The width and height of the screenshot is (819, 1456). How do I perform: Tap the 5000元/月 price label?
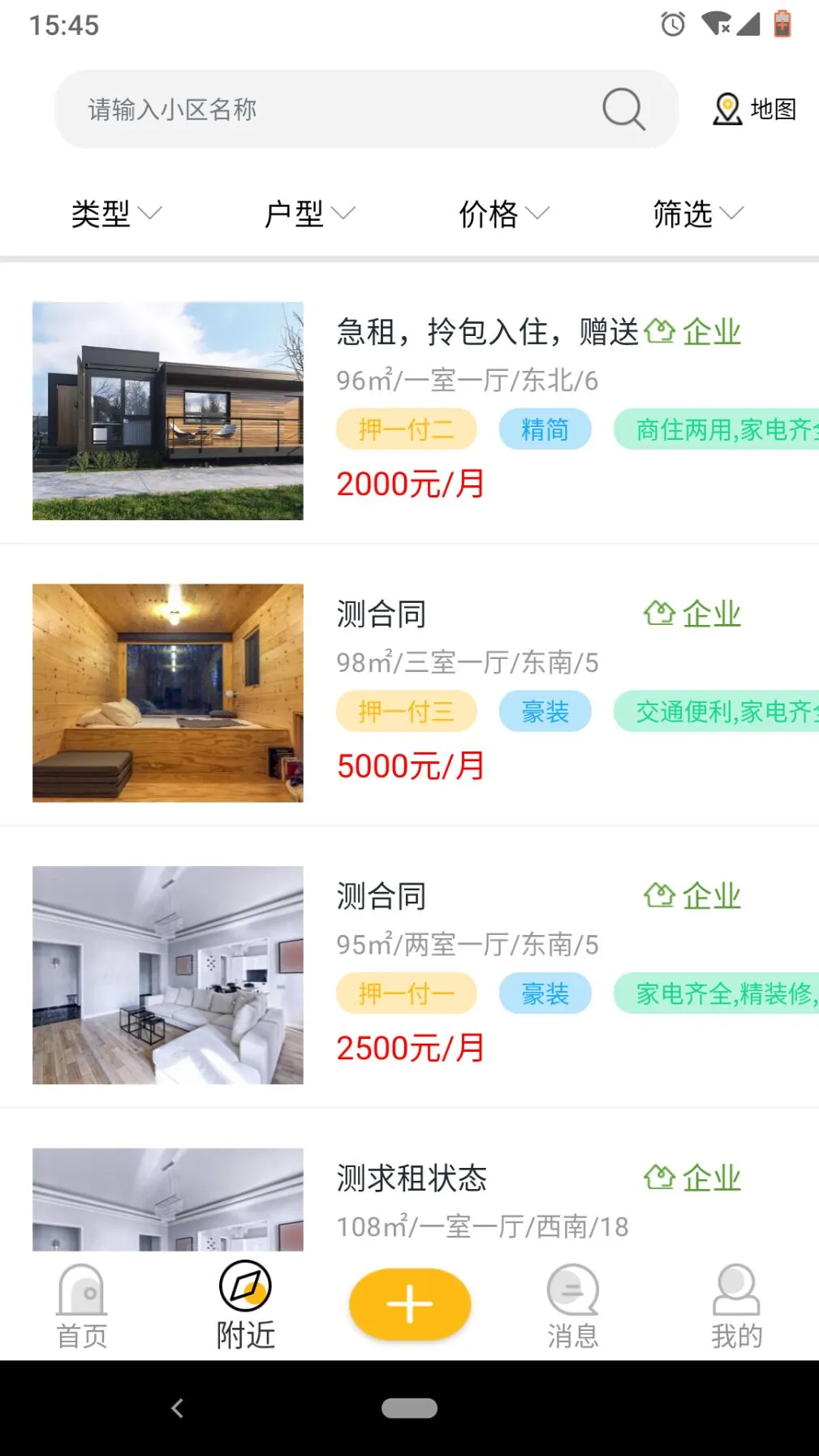pos(409,764)
